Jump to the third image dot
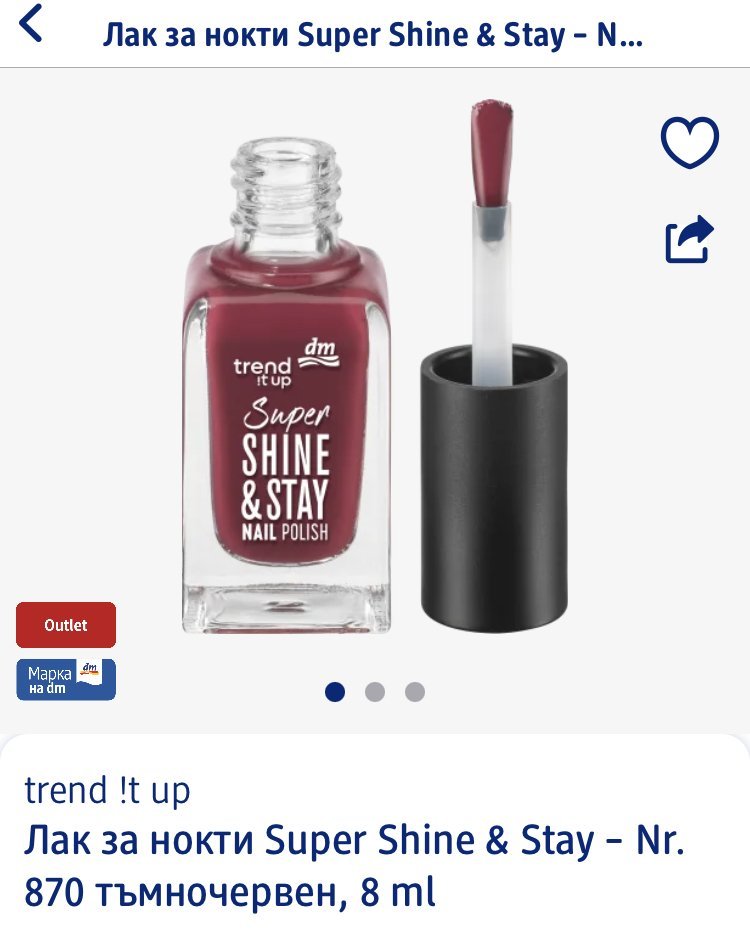Screen dimensions: 750x932 click(415, 692)
